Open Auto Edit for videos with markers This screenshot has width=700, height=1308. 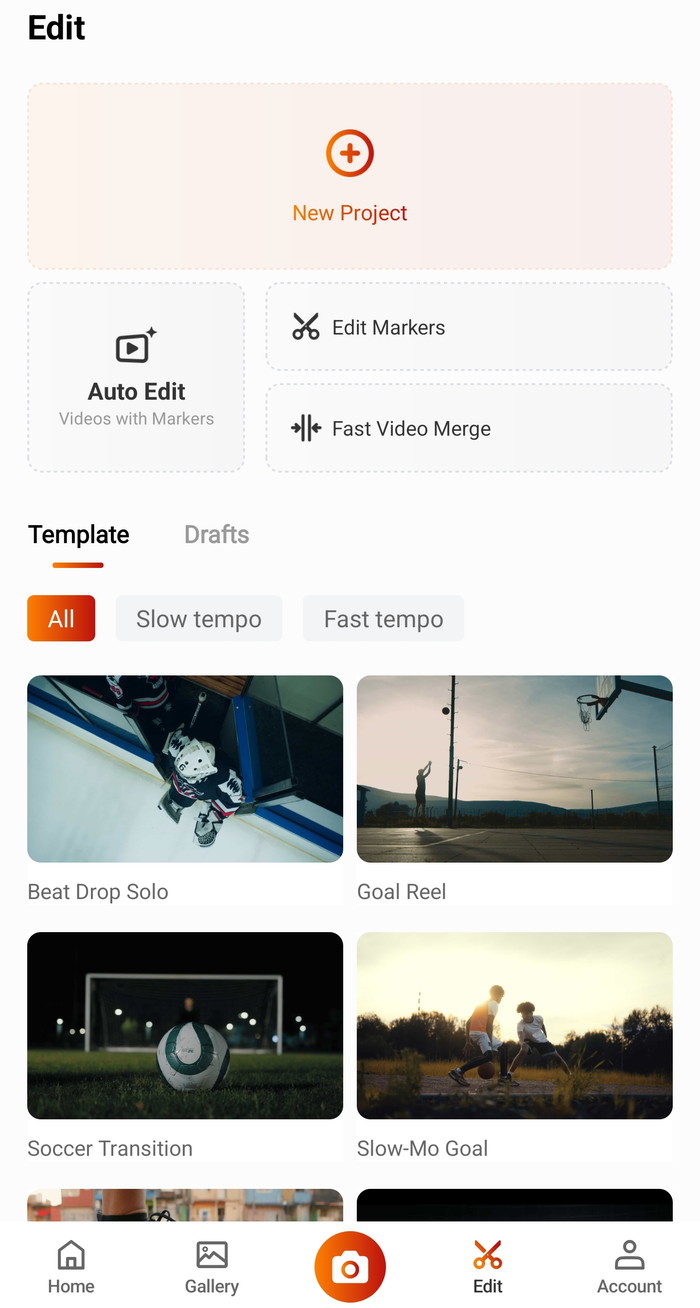(136, 377)
